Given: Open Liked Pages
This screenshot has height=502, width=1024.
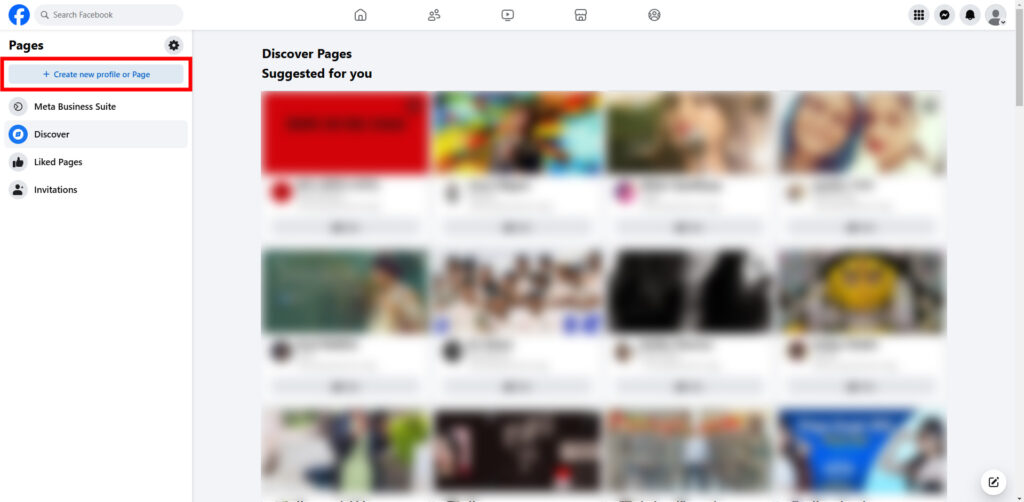Looking at the screenshot, I should pyautogui.click(x=58, y=162).
